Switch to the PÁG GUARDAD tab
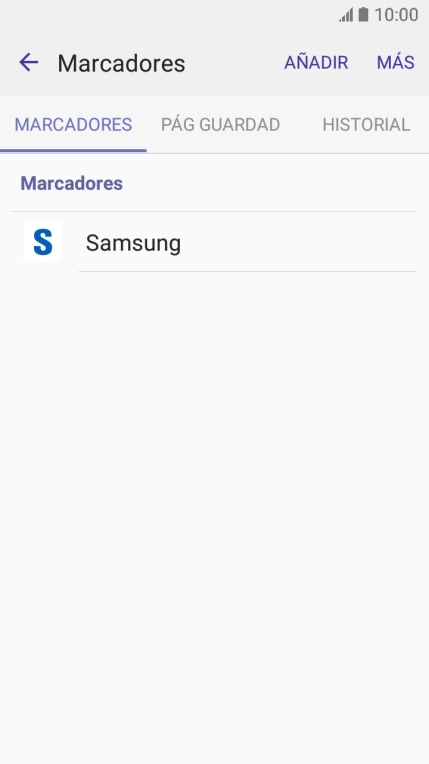Image resolution: width=429 pixels, height=764 pixels. [220, 125]
